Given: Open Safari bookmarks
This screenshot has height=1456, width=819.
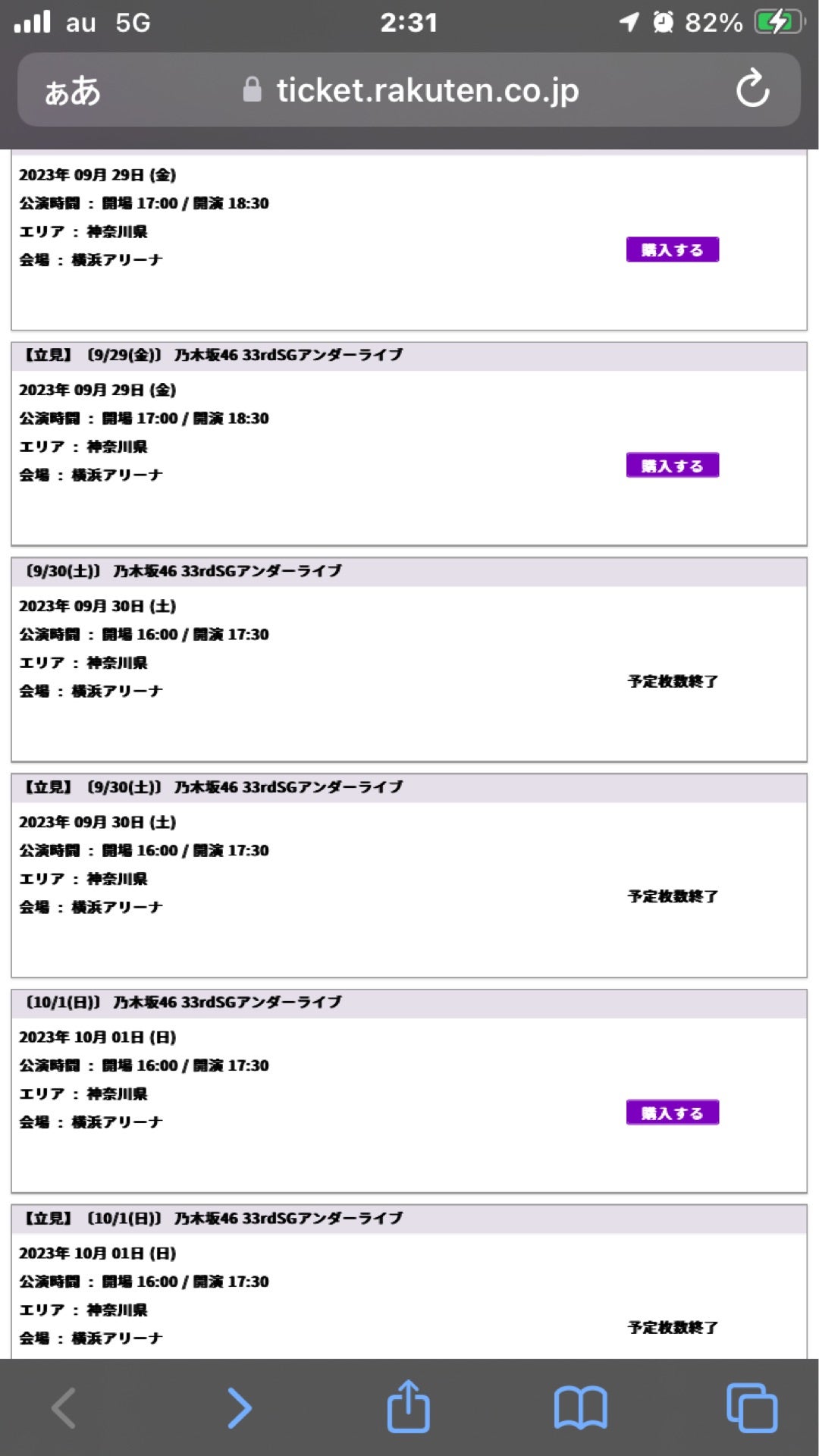Looking at the screenshot, I should tap(580, 1408).
